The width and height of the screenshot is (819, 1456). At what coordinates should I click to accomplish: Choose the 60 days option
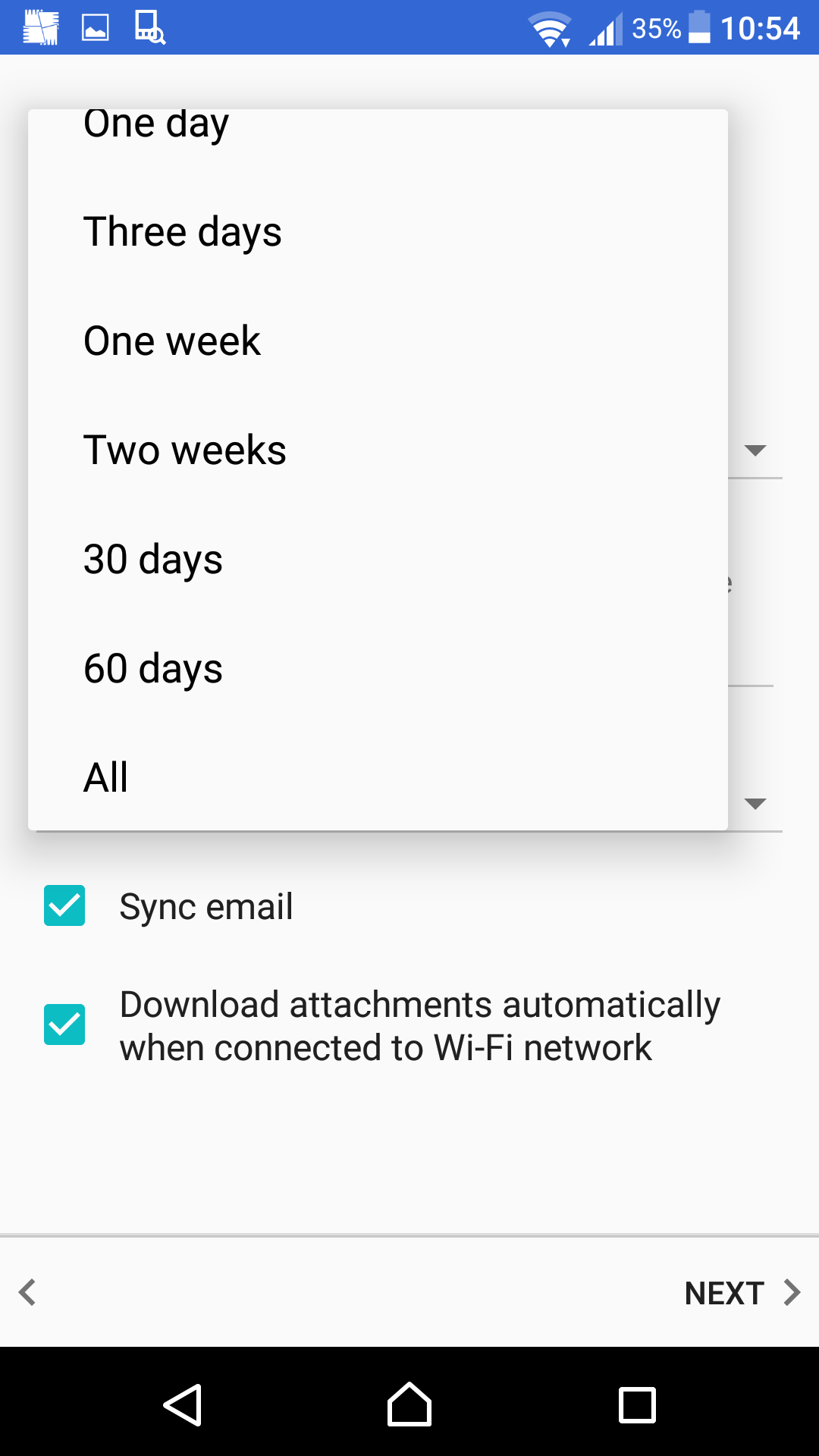[378, 668]
